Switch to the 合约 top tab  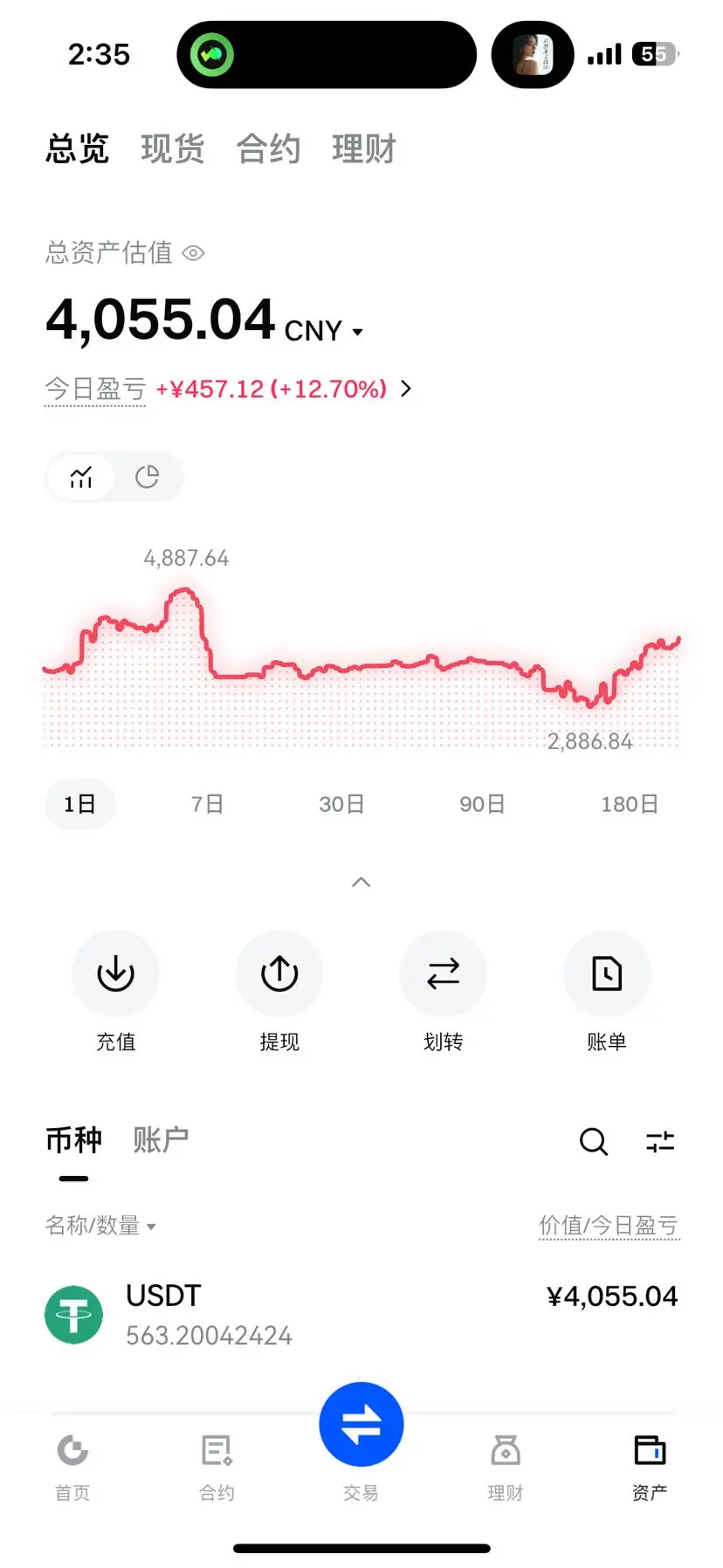268,149
